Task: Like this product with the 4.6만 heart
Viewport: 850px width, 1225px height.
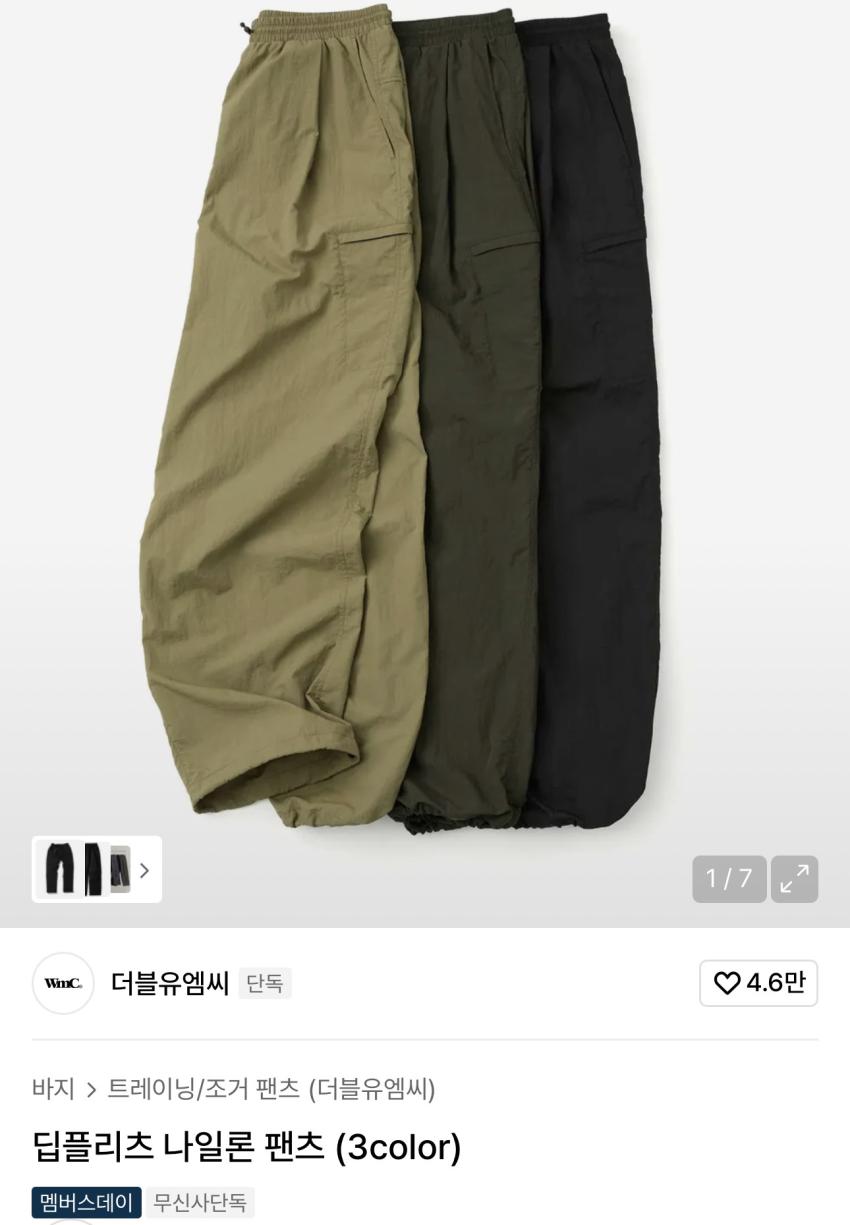Action: coord(758,983)
